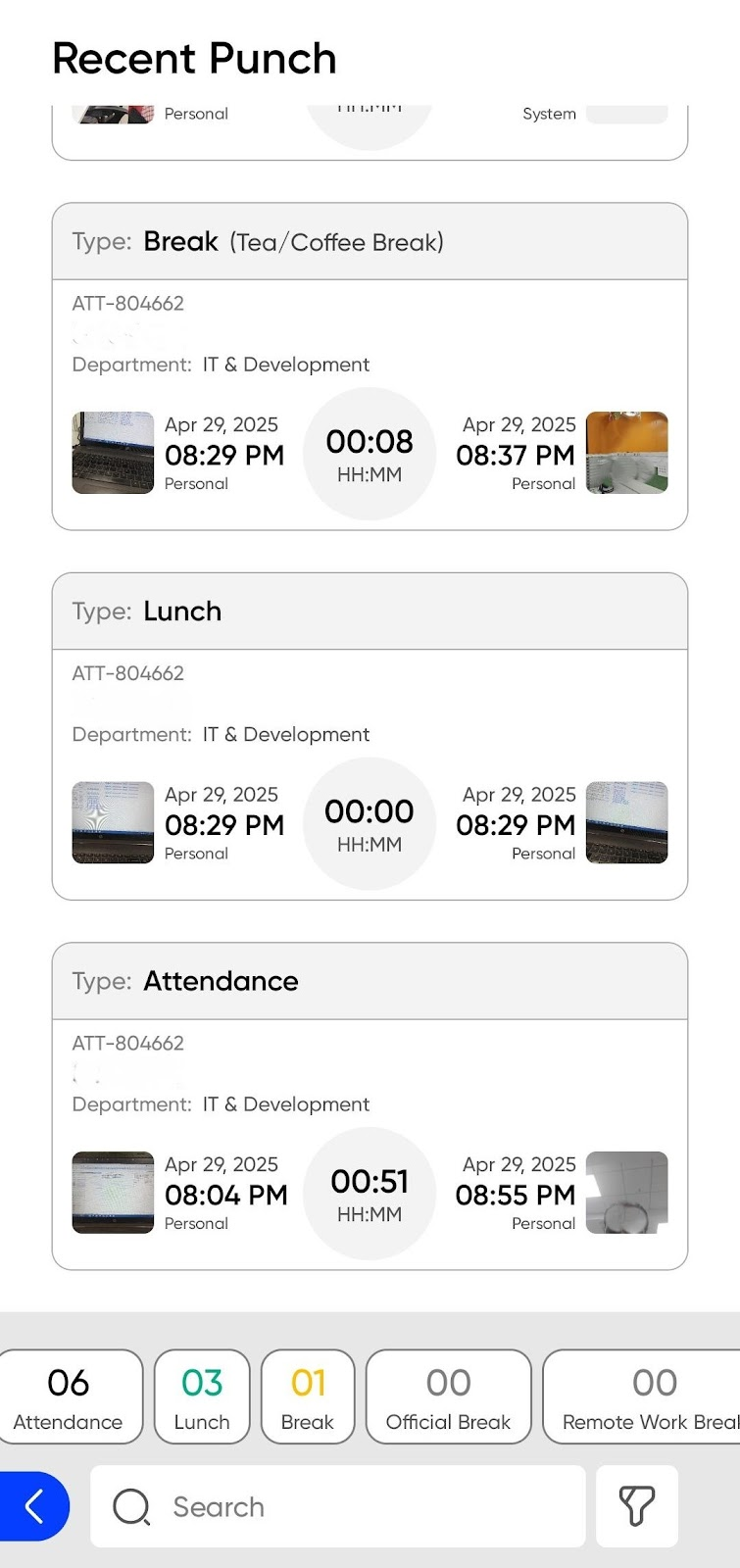Go back using the blue arrow button

[34, 1506]
